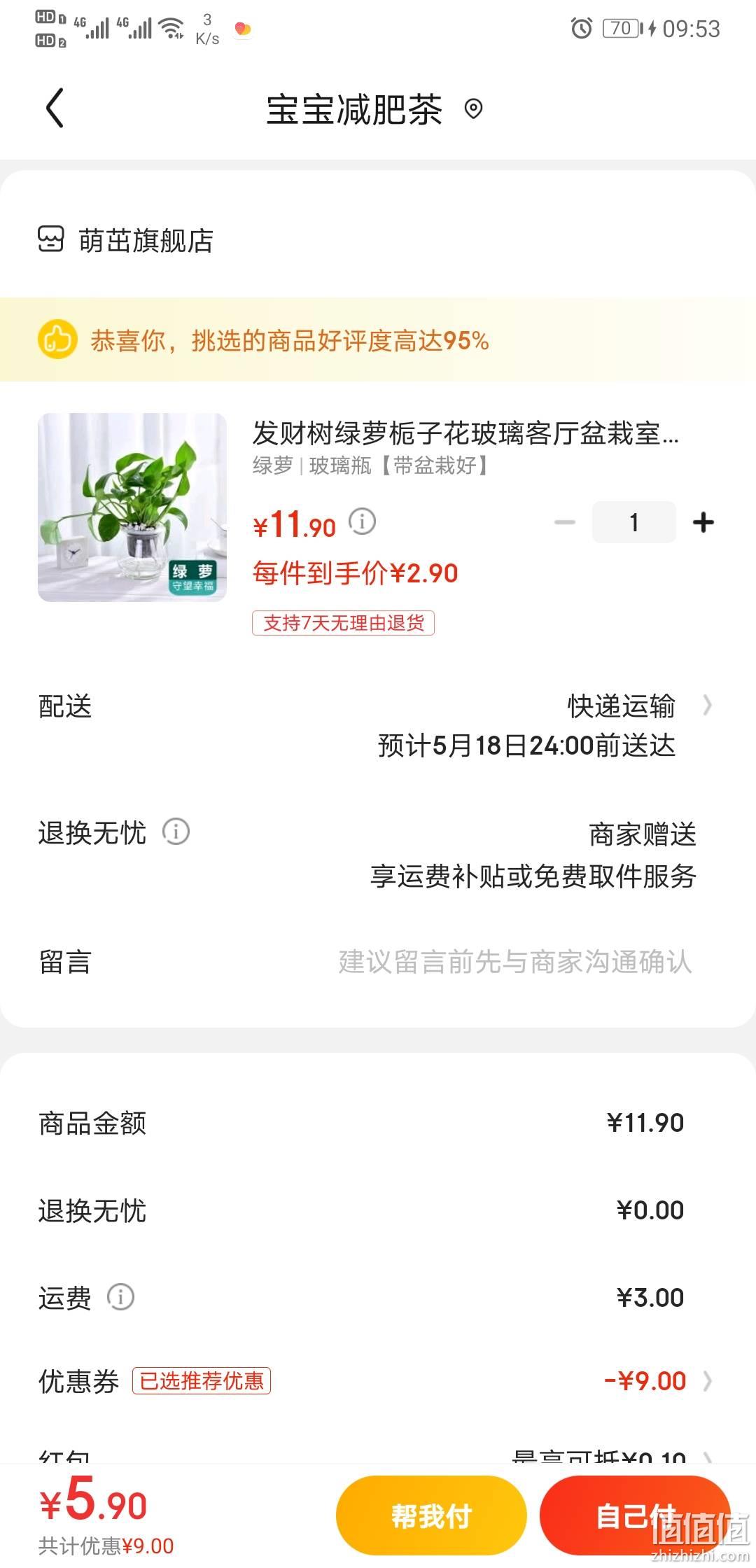
Task: Go back from the order page
Action: pyautogui.click(x=55, y=108)
